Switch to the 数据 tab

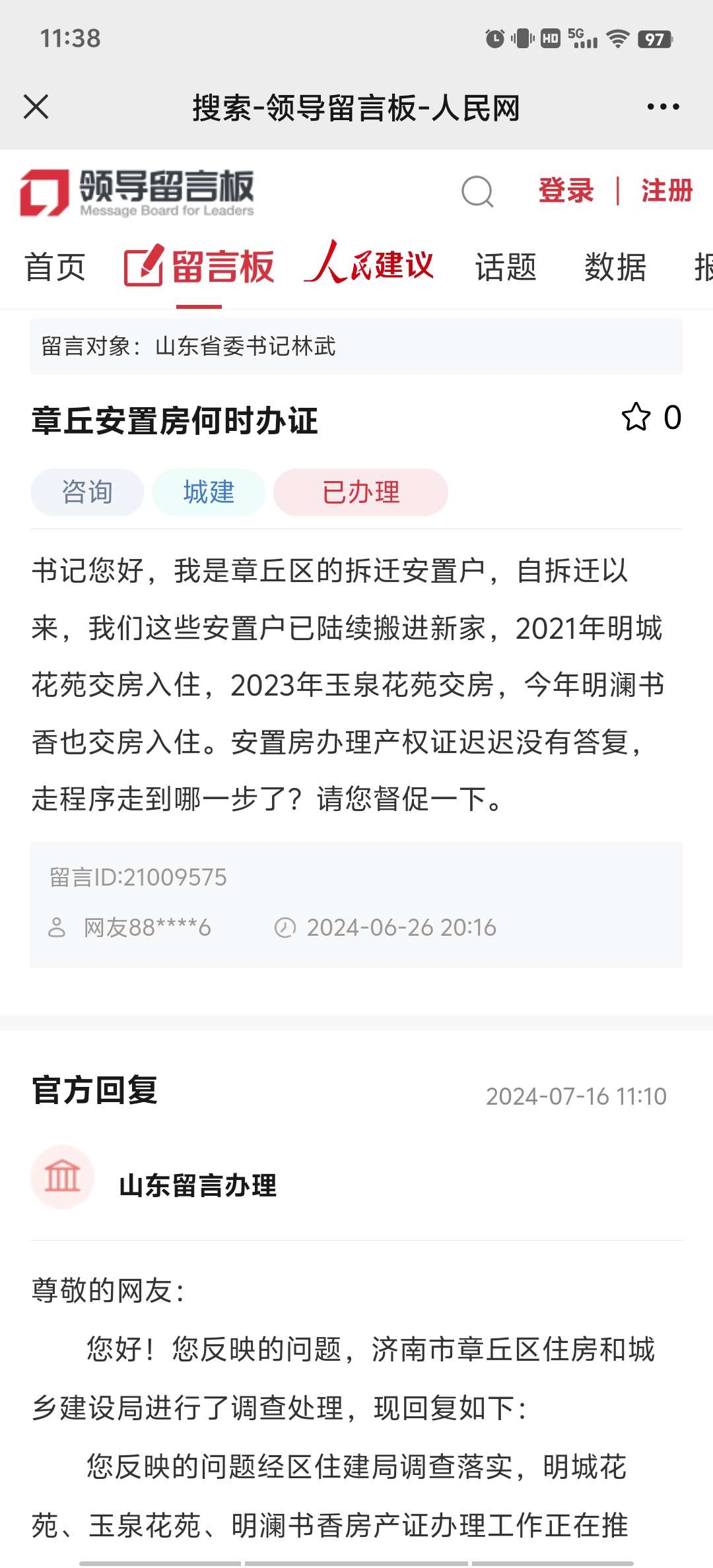(615, 267)
